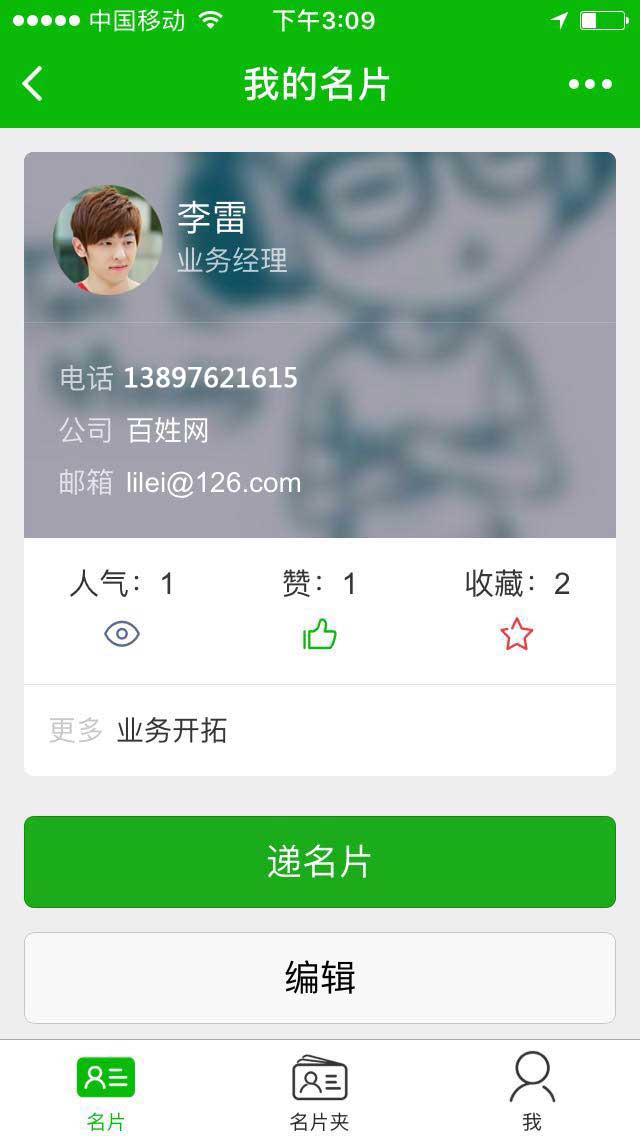Go back using the top-left arrow
The width and height of the screenshot is (640, 1136).
(33, 84)
